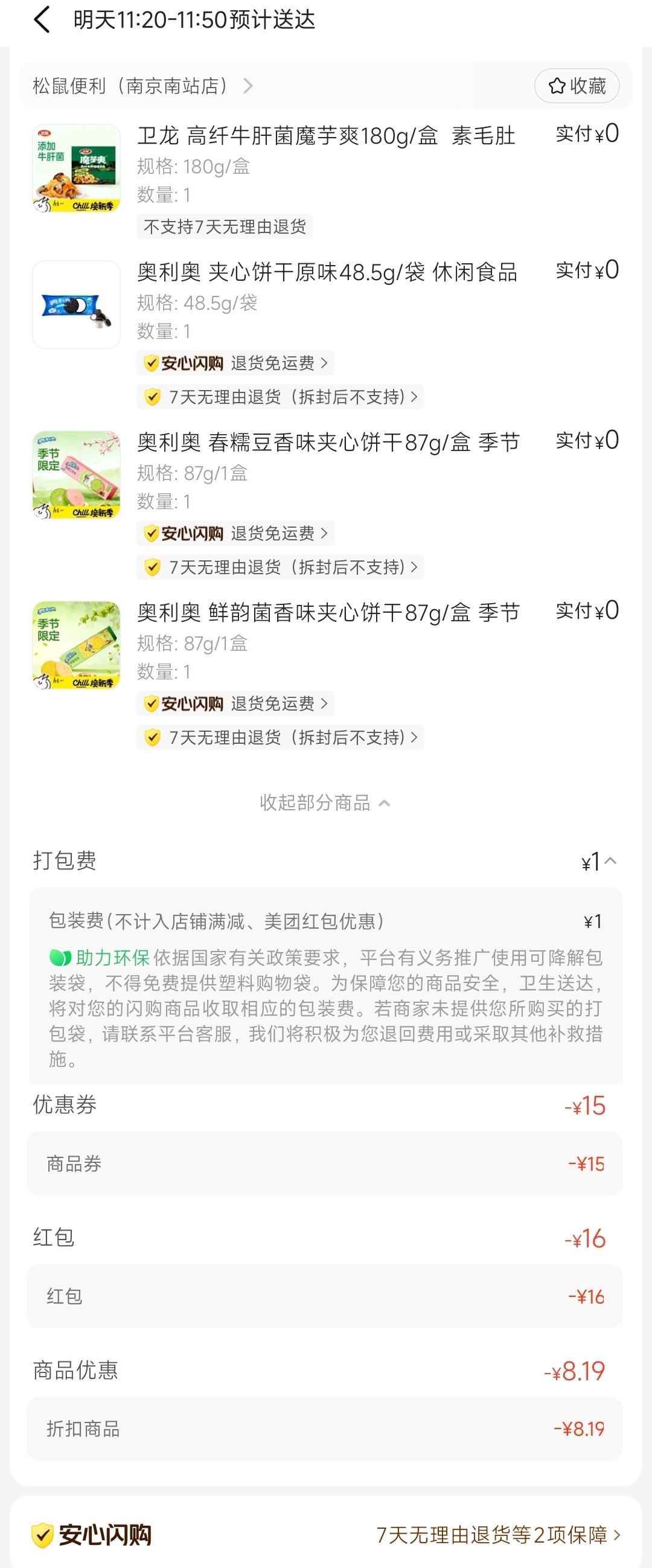
Task: View 安心闪购 退货免运费 for 春糯豆香味
Action: pyautogui.click(x=235, y=533)
